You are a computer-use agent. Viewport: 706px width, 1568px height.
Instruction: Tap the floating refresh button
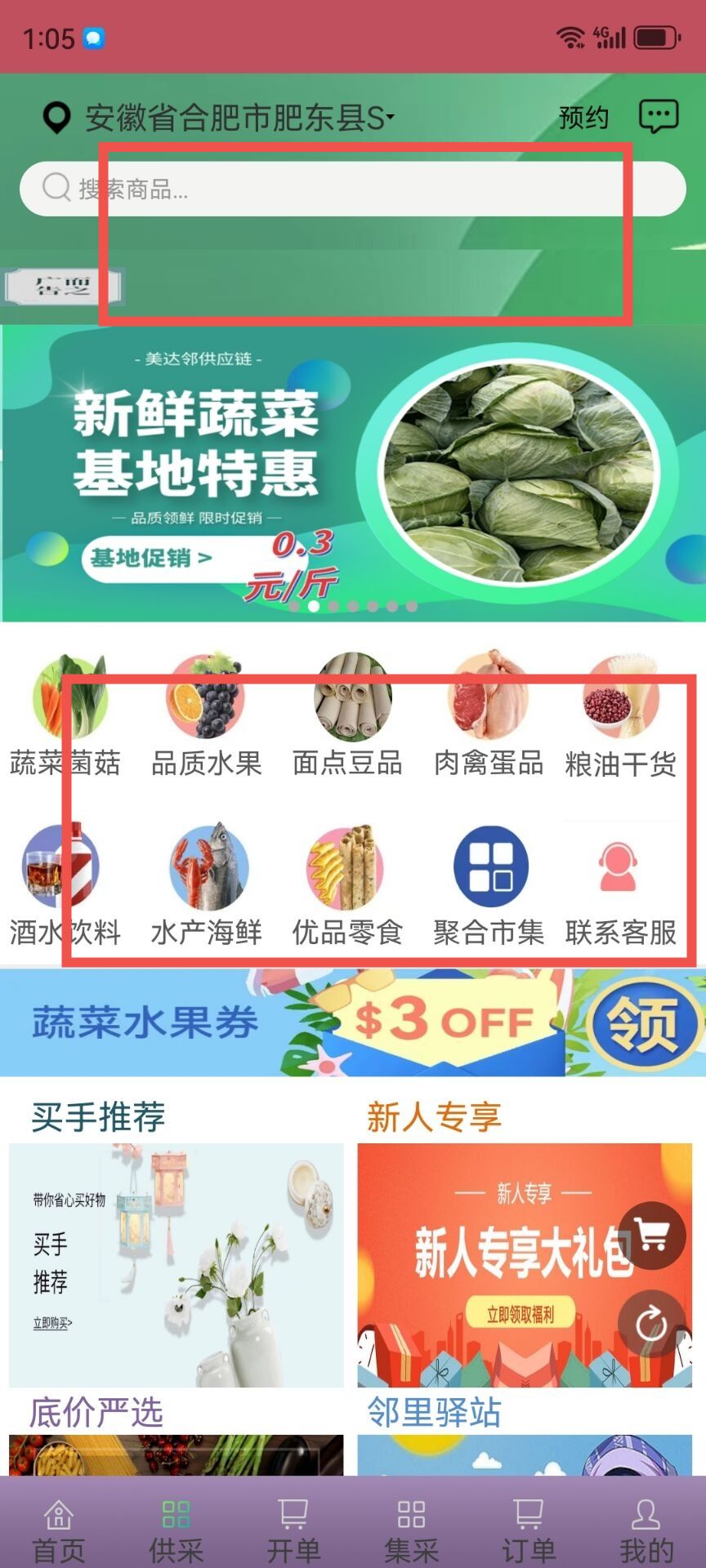pyautogui.click(x=651, y=1324)
